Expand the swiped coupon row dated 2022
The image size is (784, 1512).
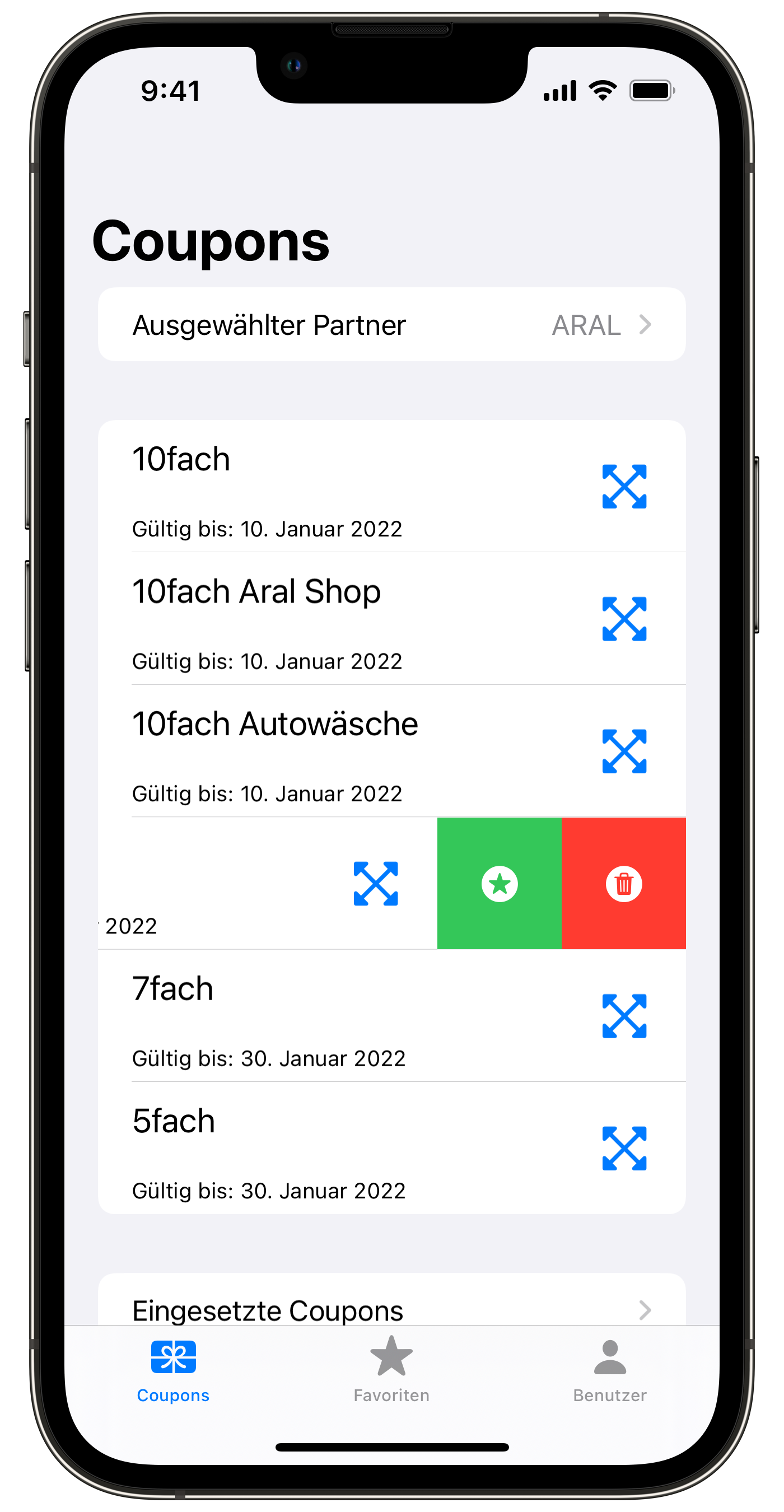(x=376, y=883)
